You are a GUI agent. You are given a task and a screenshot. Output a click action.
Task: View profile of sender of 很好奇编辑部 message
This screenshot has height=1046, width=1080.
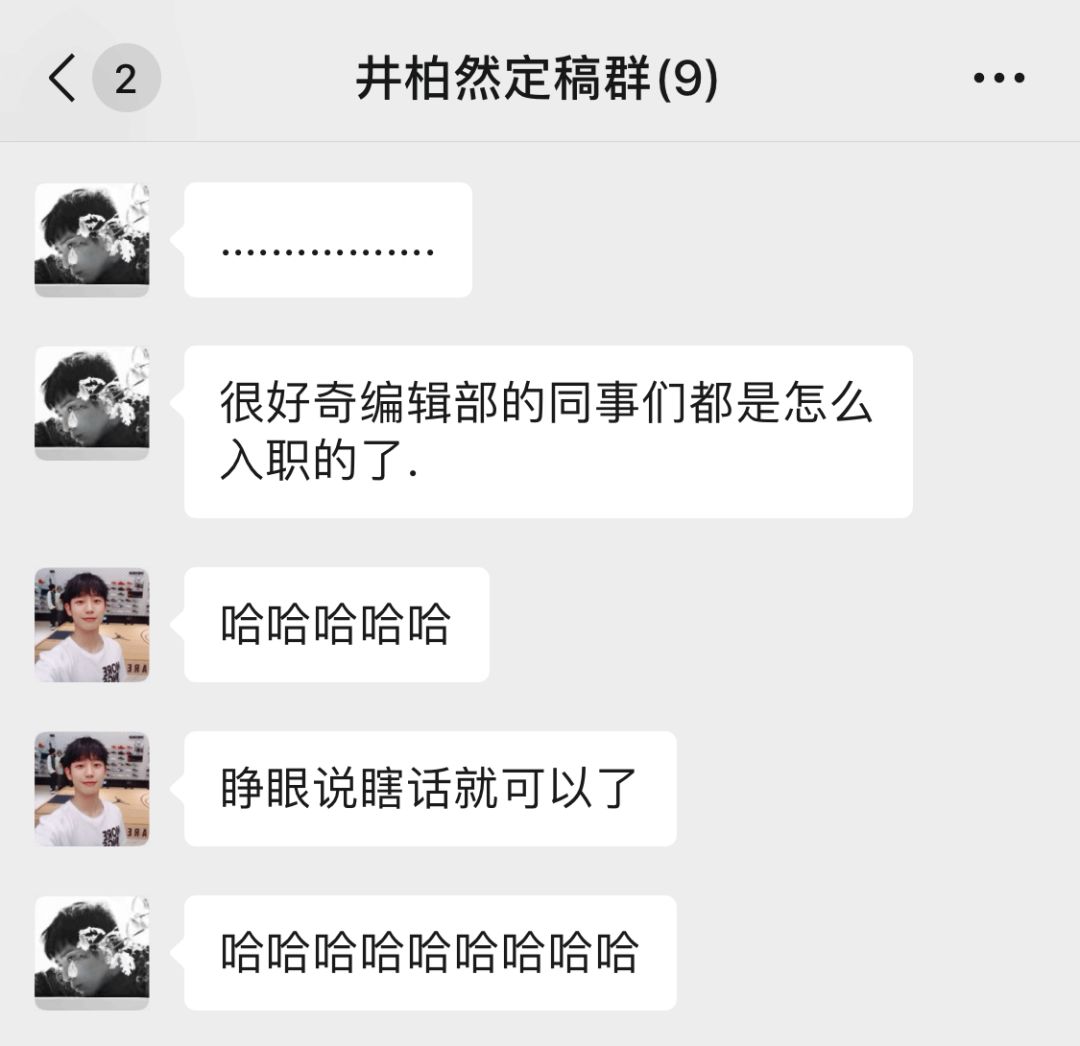(92, 403)
